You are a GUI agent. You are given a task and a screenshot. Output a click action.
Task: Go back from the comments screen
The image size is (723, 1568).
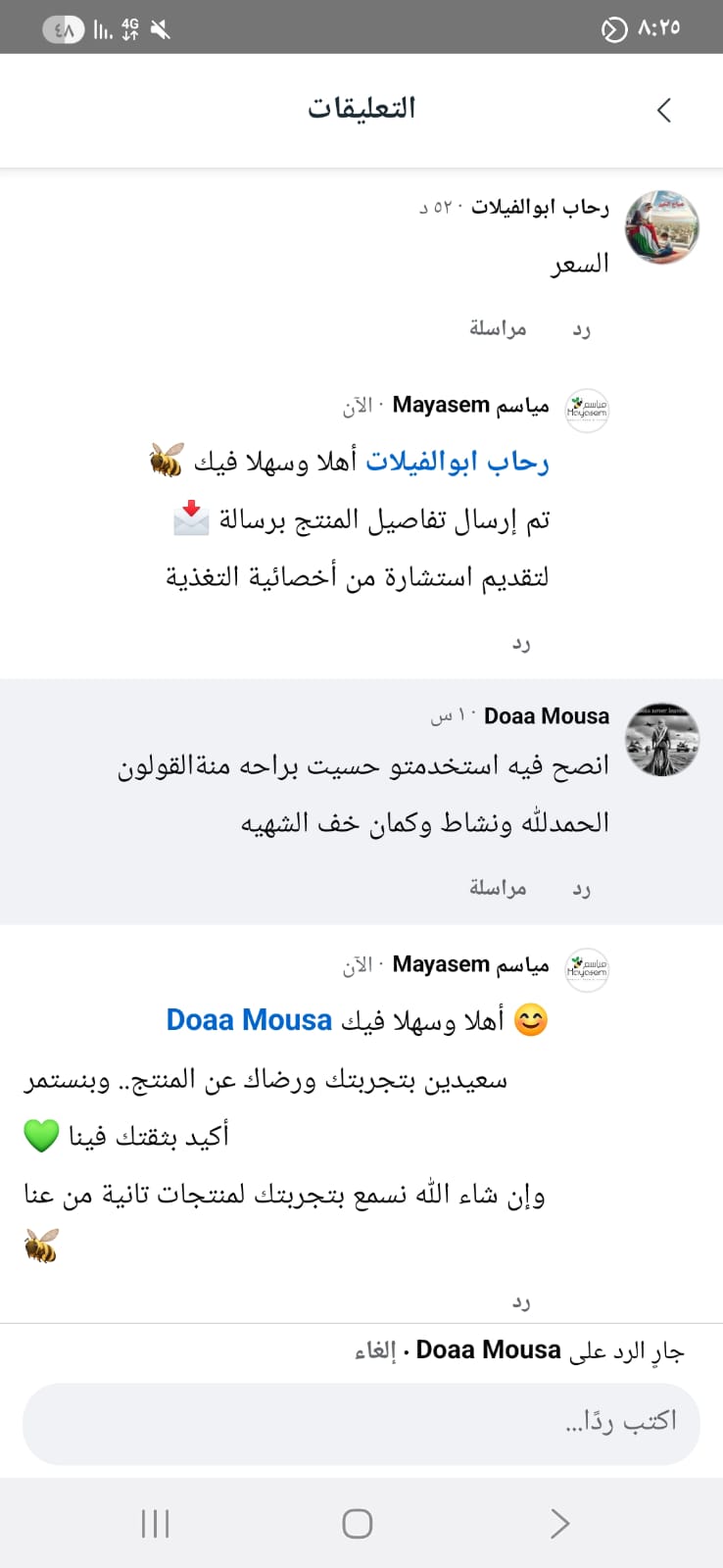click(664, 110)
